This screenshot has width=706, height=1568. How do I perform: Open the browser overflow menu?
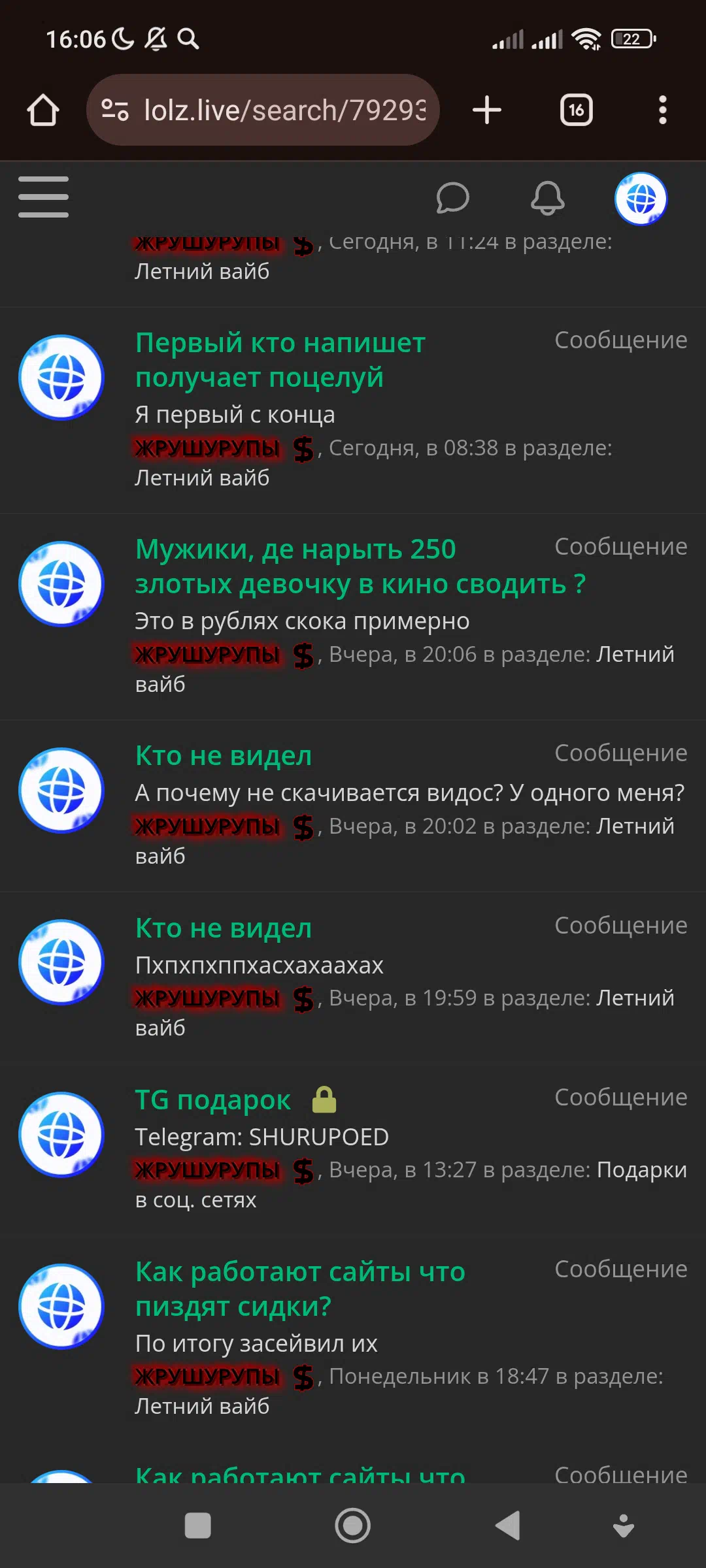663,110
